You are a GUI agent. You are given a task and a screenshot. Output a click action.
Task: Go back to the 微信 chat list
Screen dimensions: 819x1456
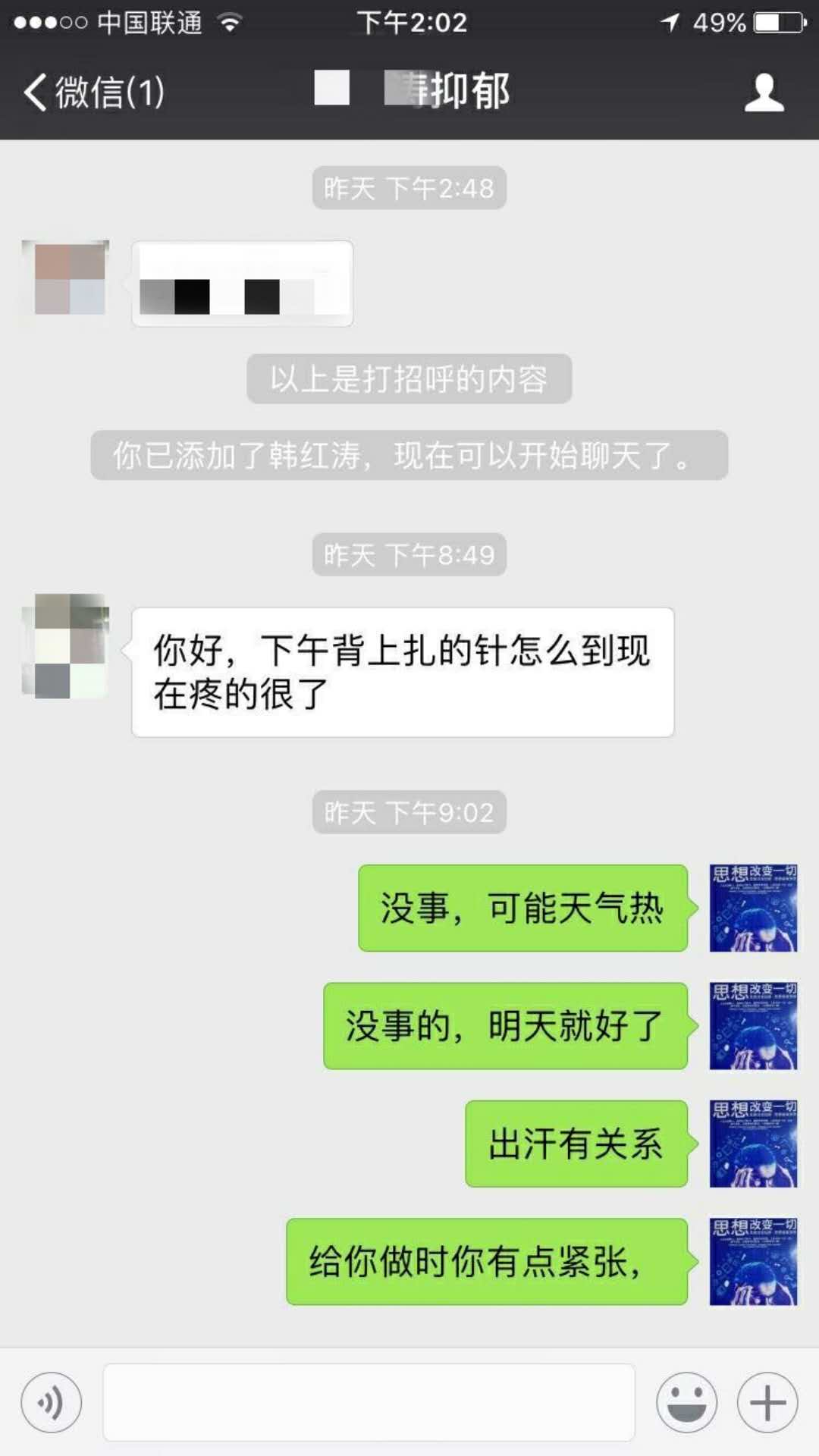click(x=93, y=93)
